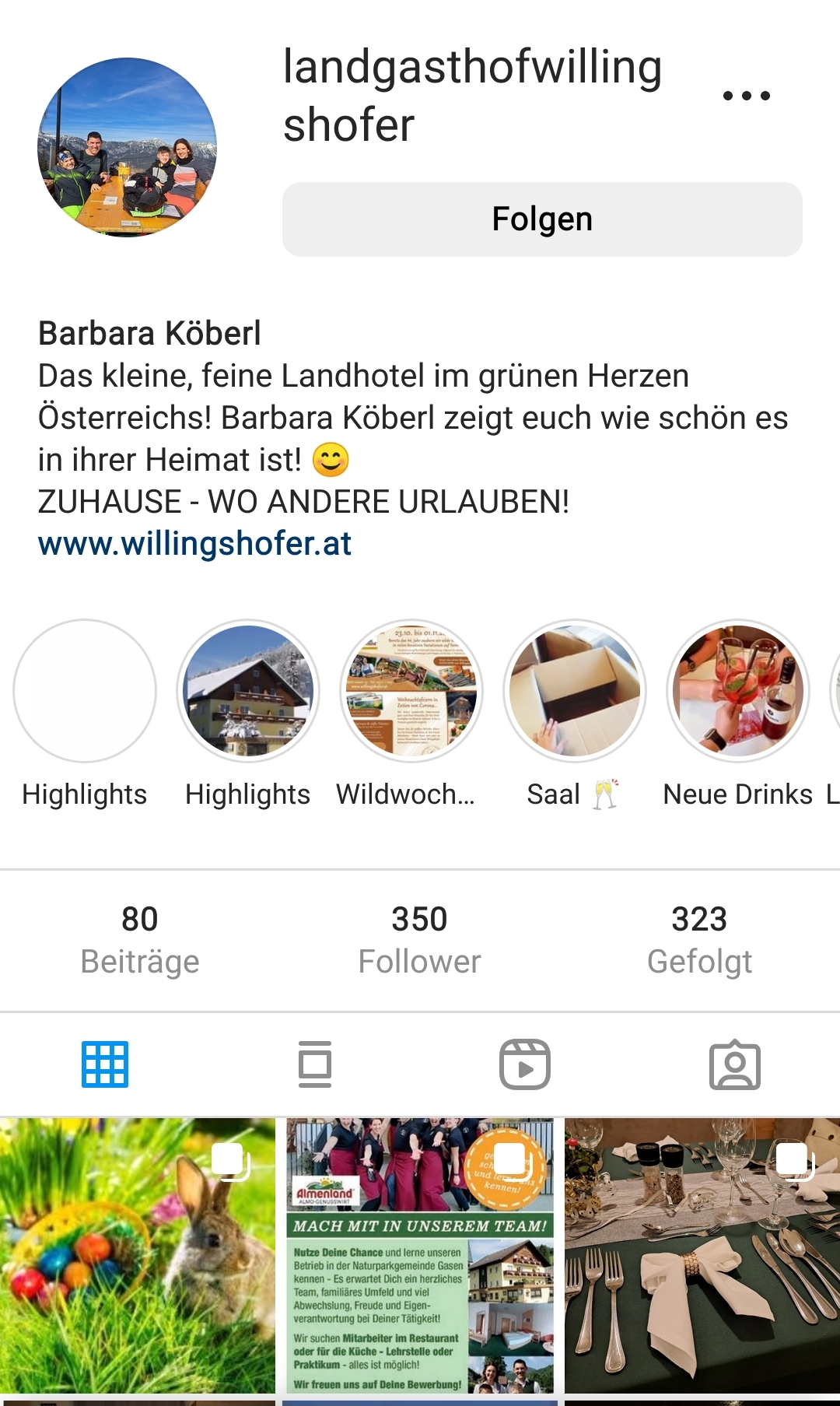Open the Mach mit in unserem Team post
Image resolution: width=840 pixels, height=1406 pixels.
419,1255
